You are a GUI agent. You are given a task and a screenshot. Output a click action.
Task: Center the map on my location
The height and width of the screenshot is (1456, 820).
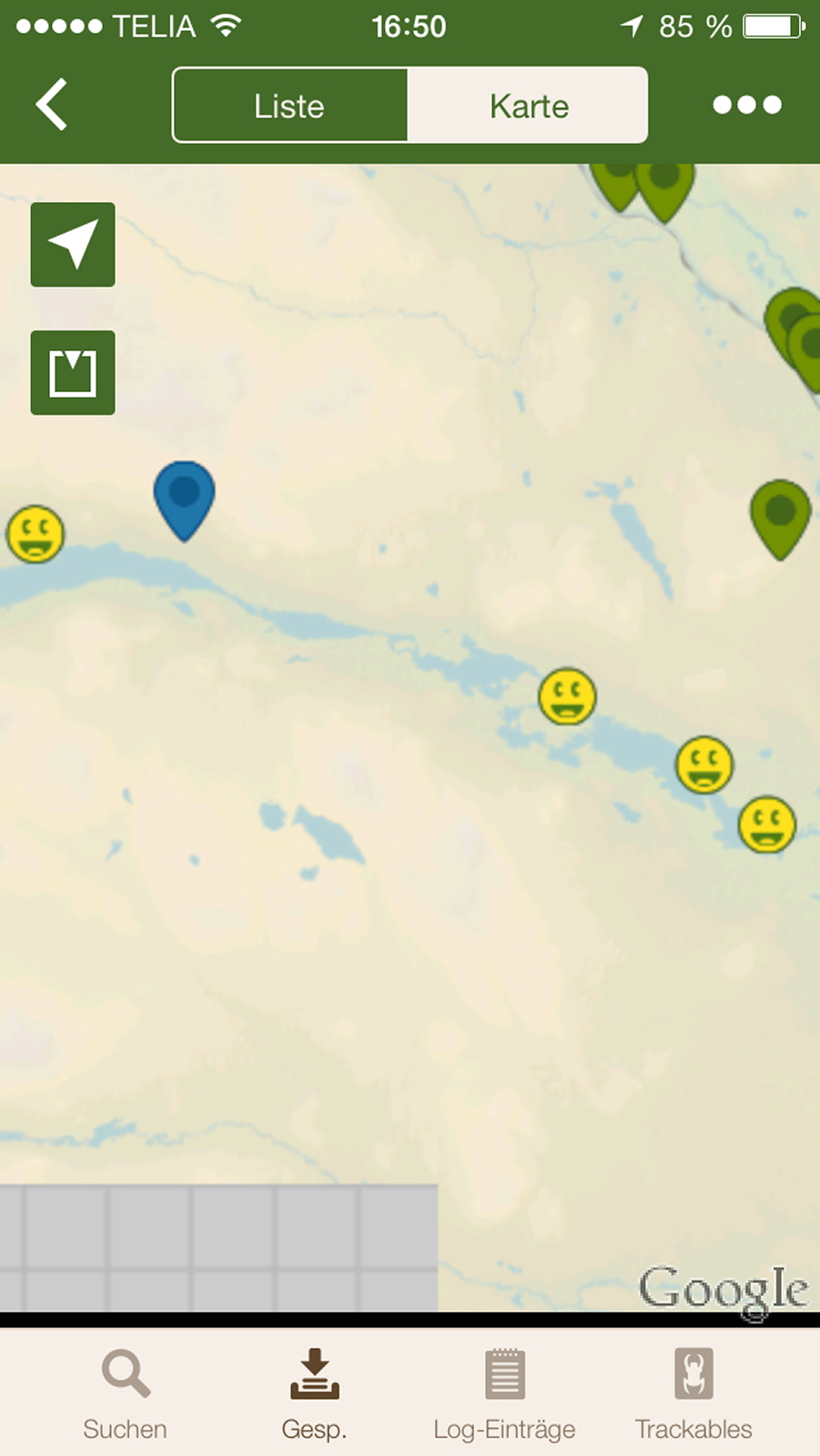click(x=73, y=245)
